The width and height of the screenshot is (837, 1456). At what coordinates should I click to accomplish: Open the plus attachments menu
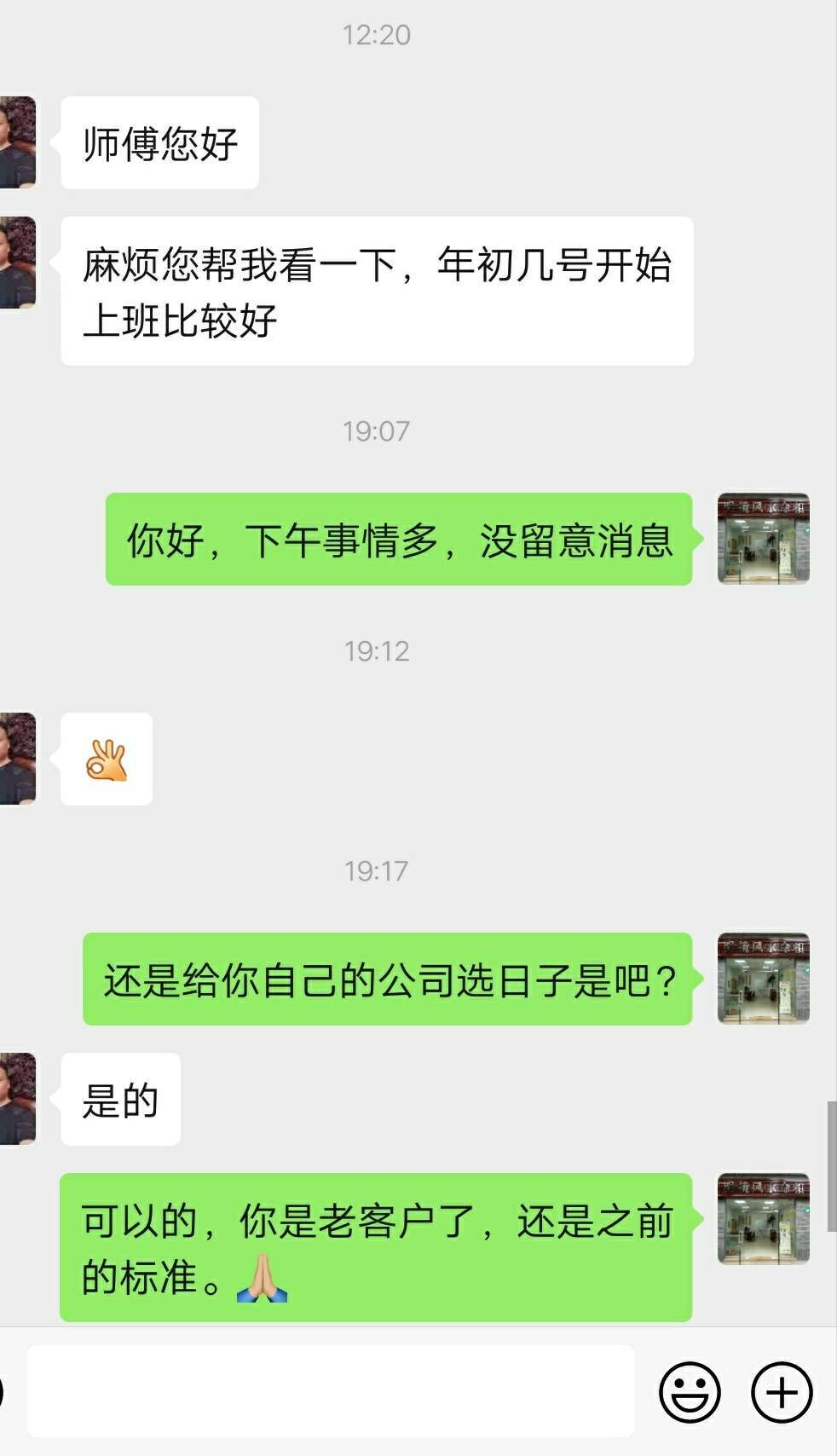781,1392
